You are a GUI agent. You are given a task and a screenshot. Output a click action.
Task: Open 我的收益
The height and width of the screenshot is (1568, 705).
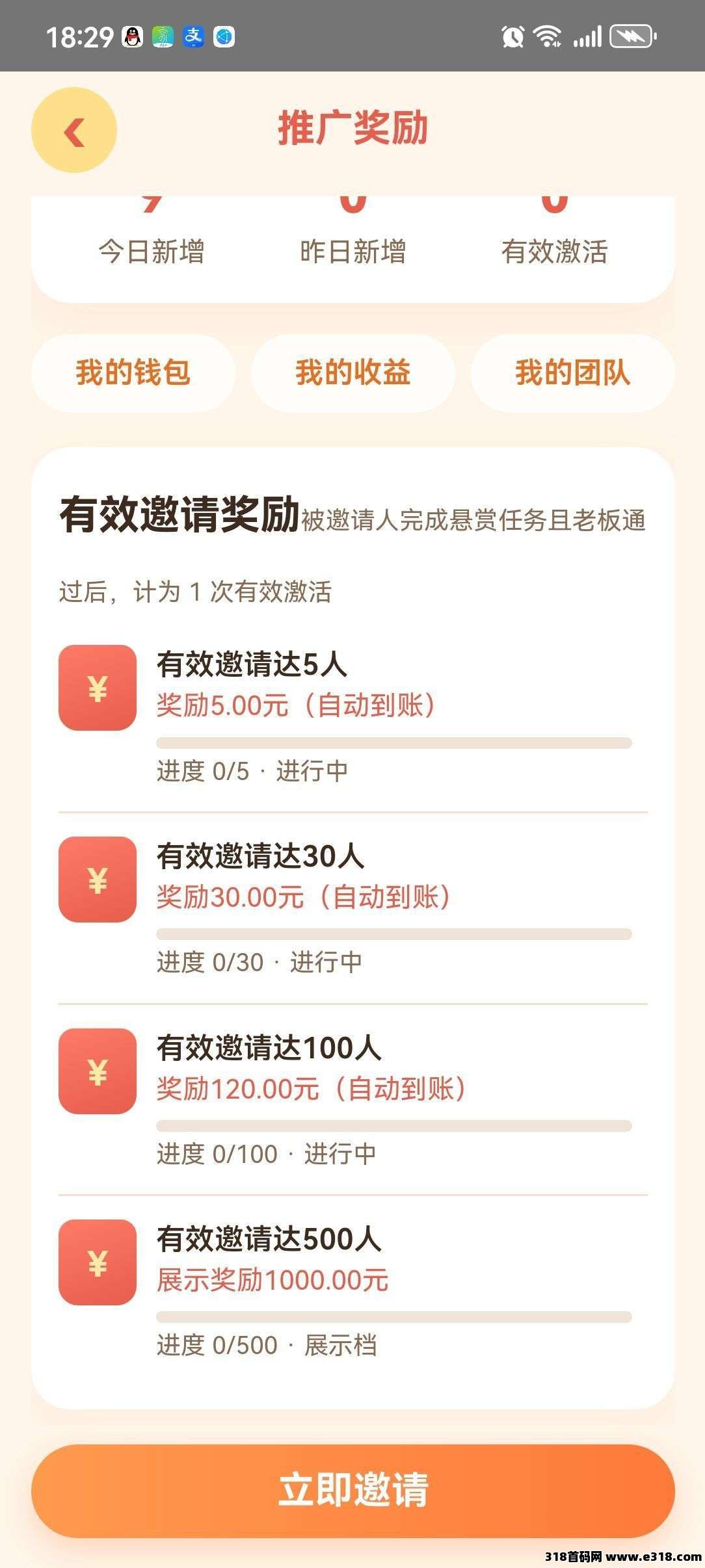click(353, 373)
